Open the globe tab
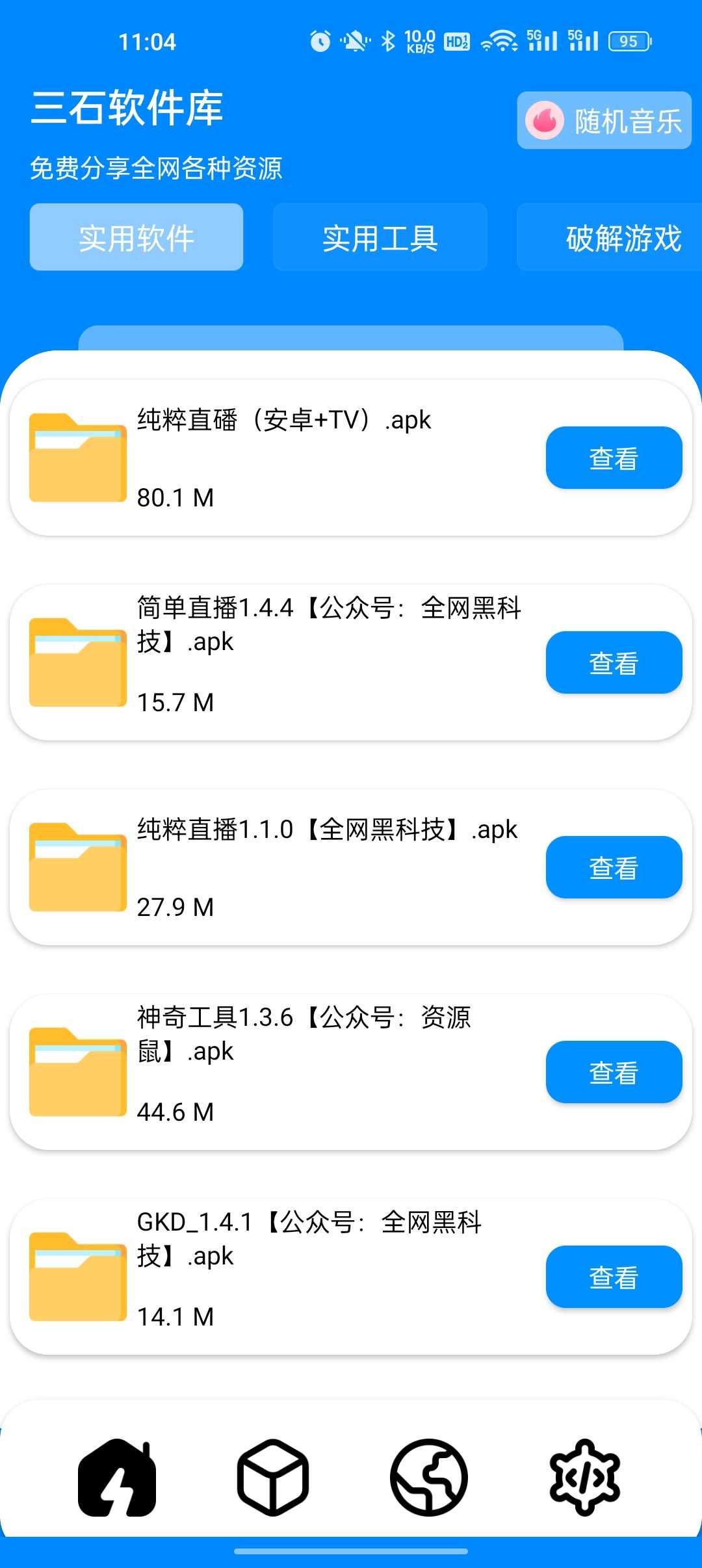The width and height of the screenshot is (702, 1568). pyautogui.click(x=429, y=1477)
